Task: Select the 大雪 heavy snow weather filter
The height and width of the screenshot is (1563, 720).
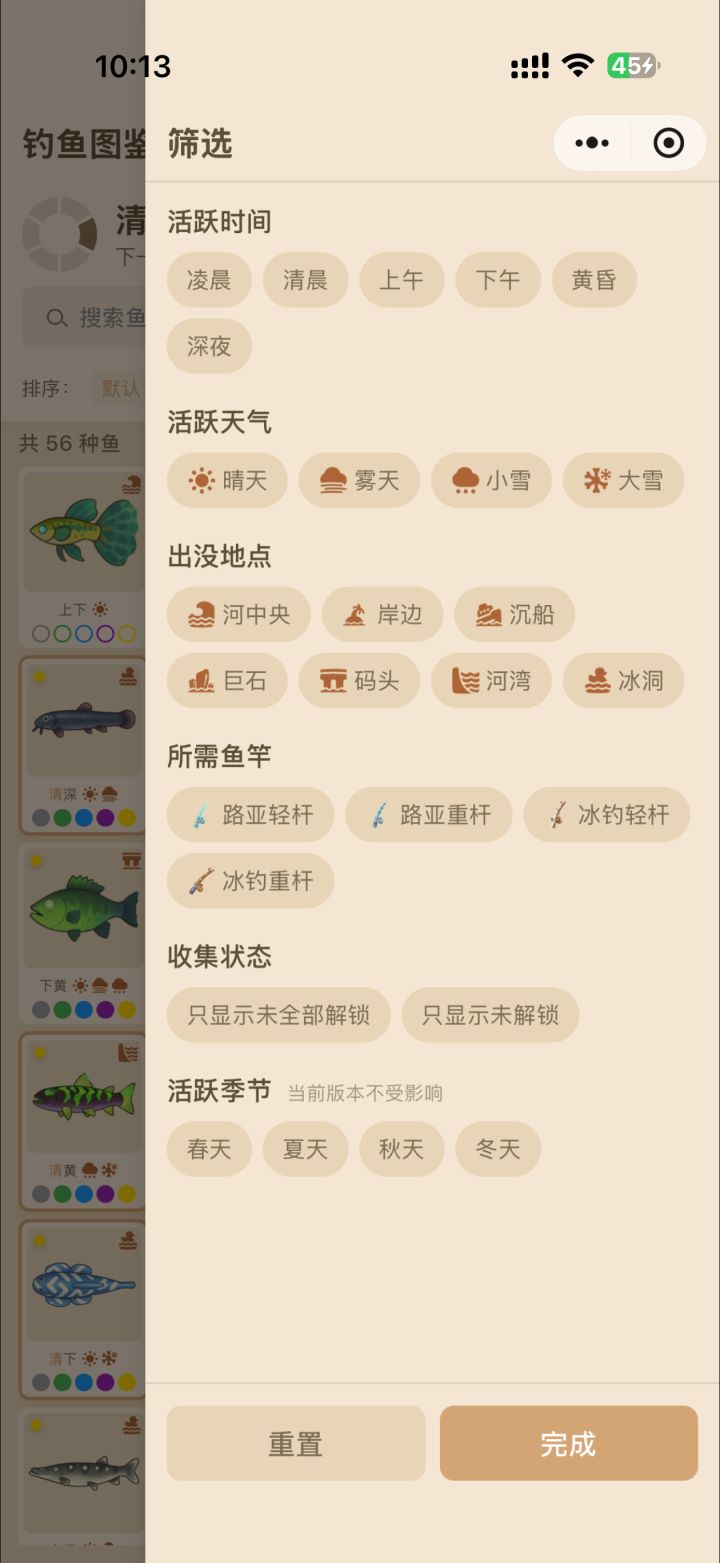Action: click(623, 480)
